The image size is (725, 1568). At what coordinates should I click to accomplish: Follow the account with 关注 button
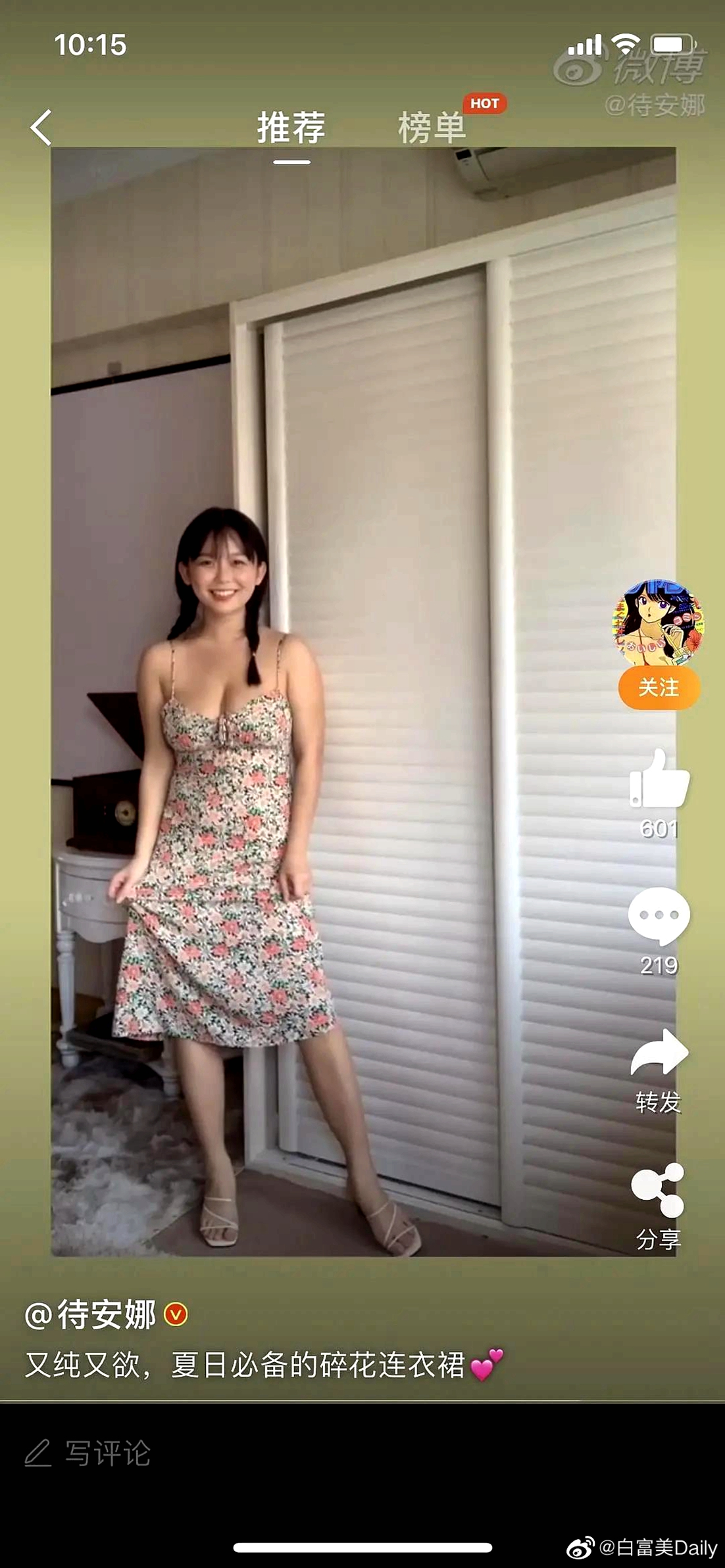(x=659, y=688)
